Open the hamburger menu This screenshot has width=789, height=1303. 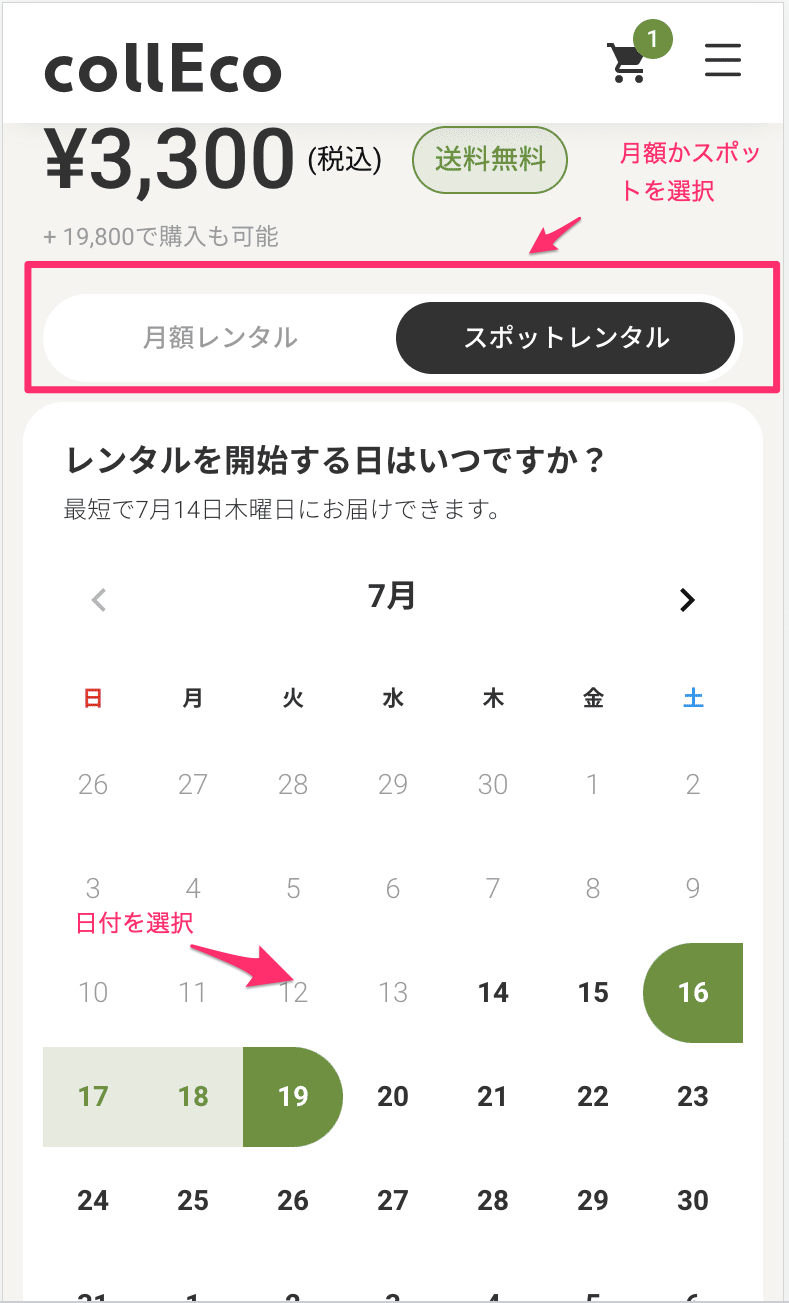pyautogui.click(x=722, y=62)
